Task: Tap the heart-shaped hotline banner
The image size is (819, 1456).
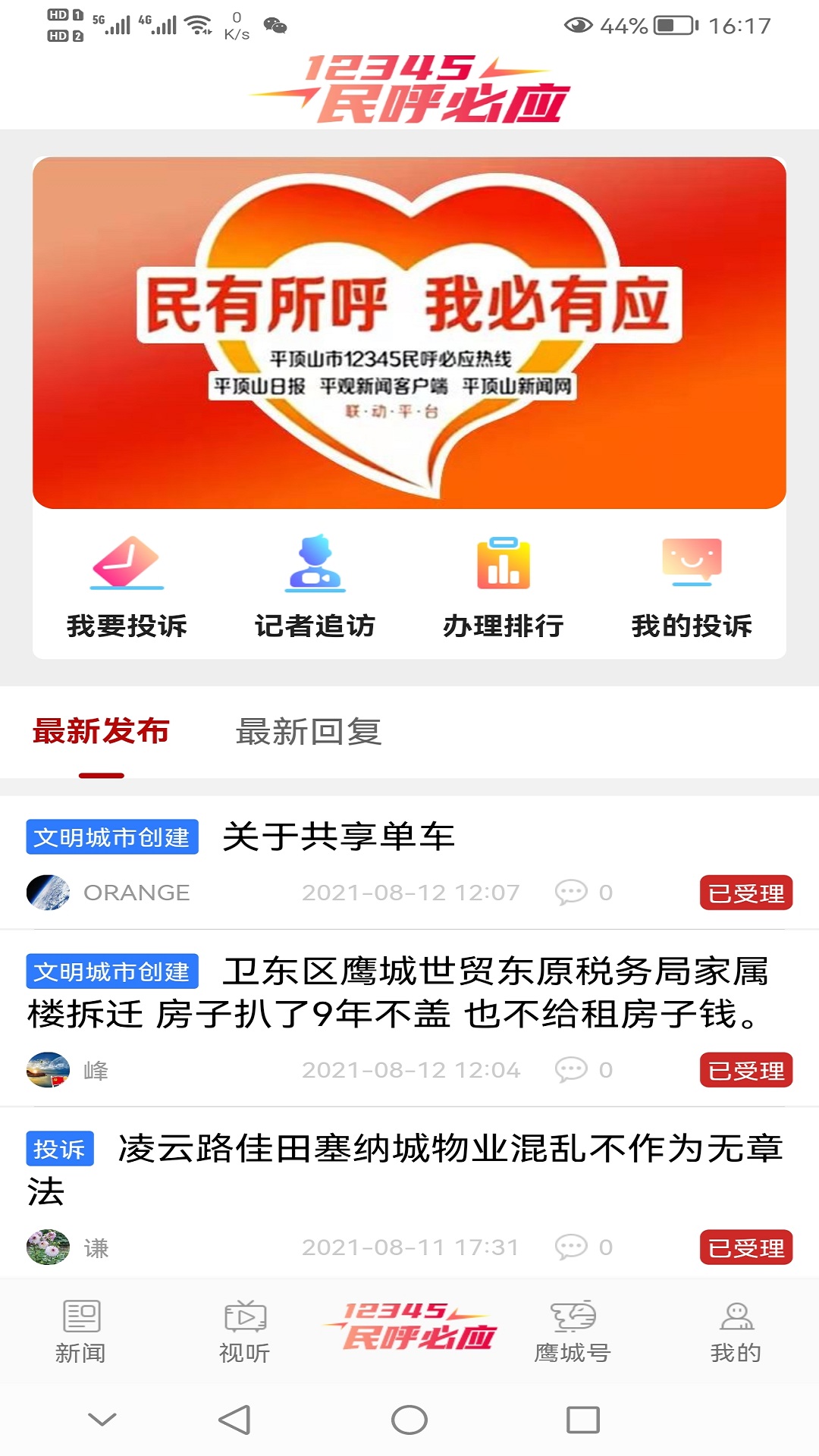Action: pos(409,330)
